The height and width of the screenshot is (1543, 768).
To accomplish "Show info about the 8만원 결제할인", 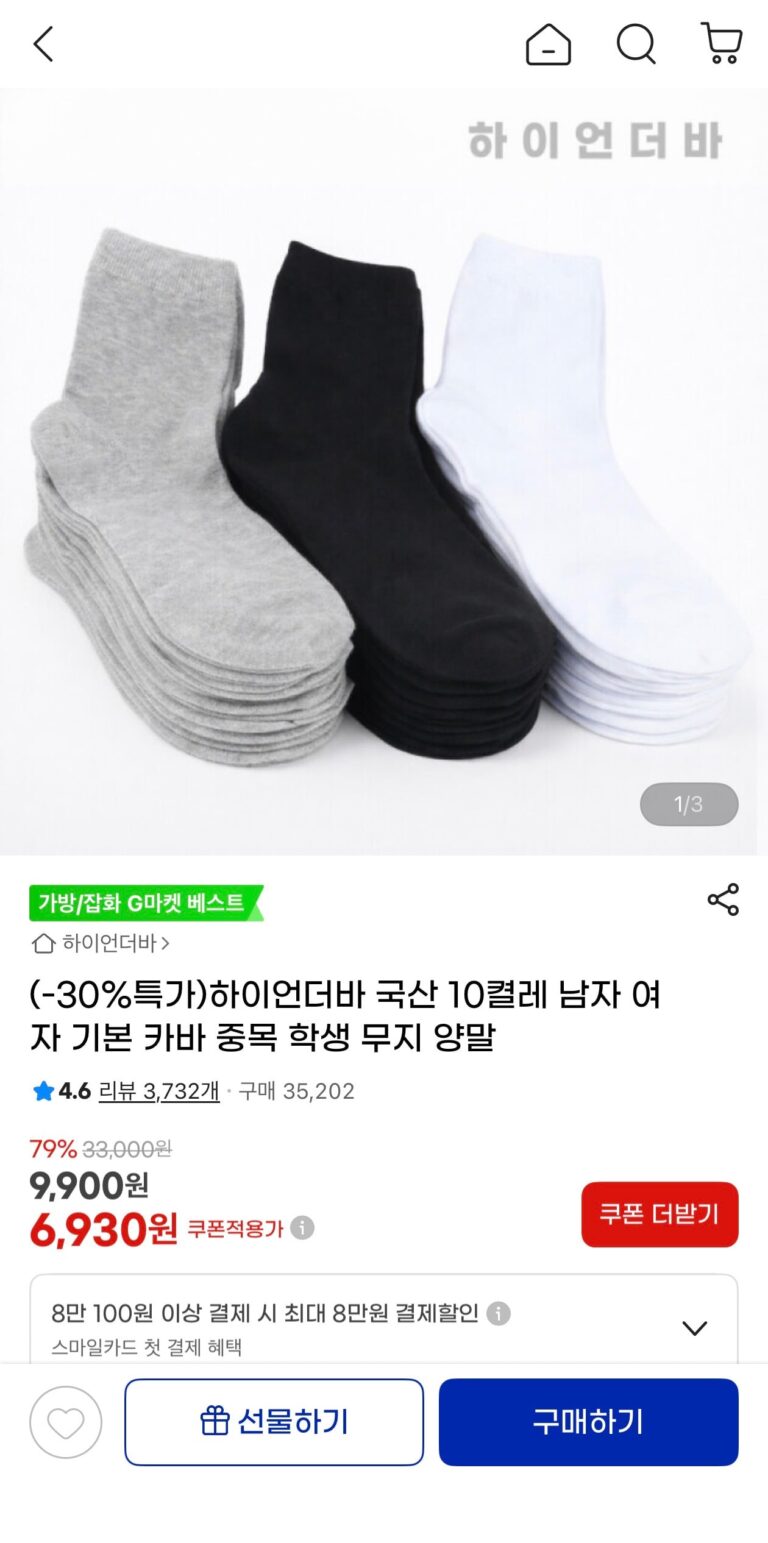I will point(498,1313).
